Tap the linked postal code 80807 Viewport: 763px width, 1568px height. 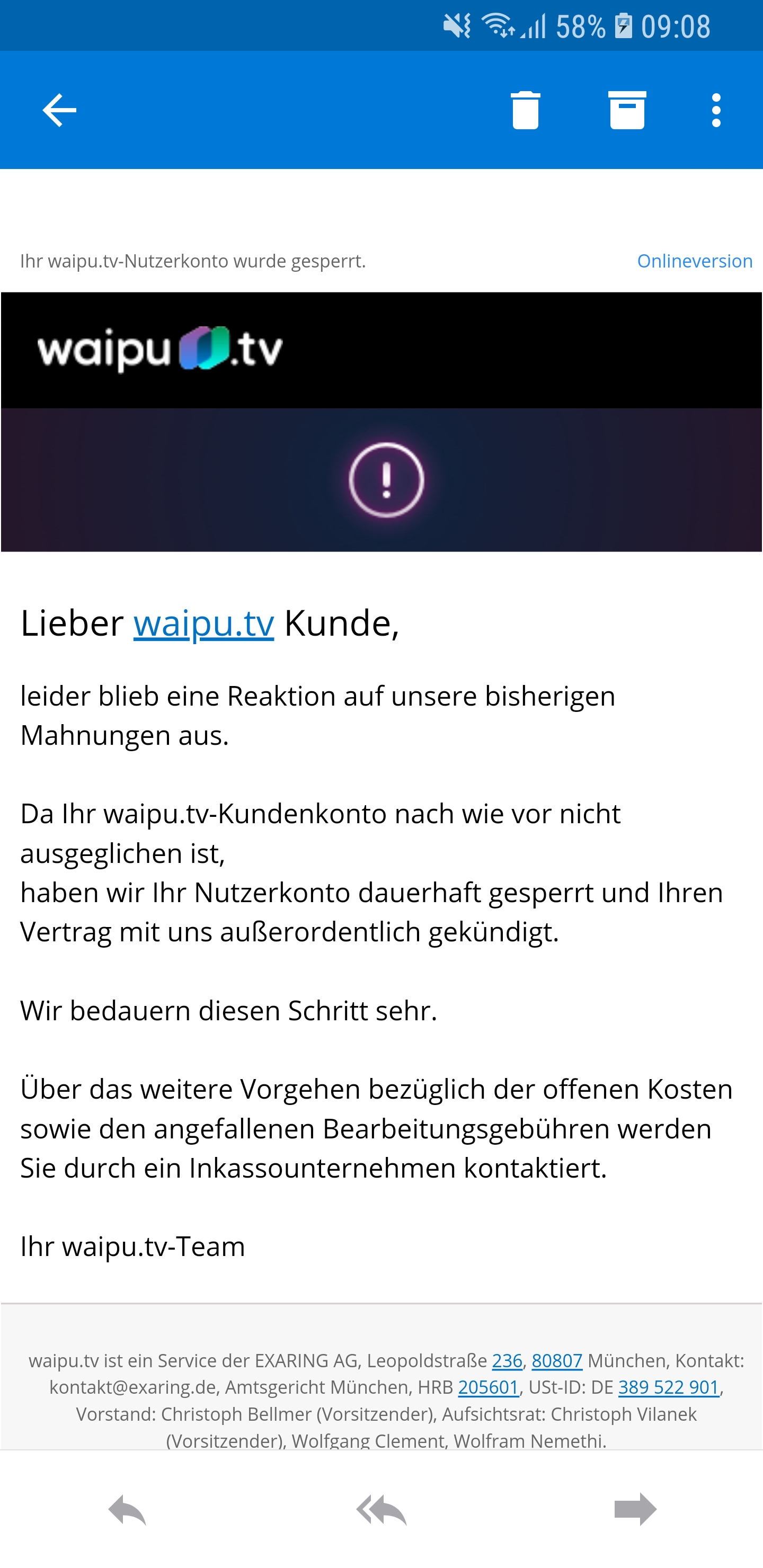[556, 1360]
